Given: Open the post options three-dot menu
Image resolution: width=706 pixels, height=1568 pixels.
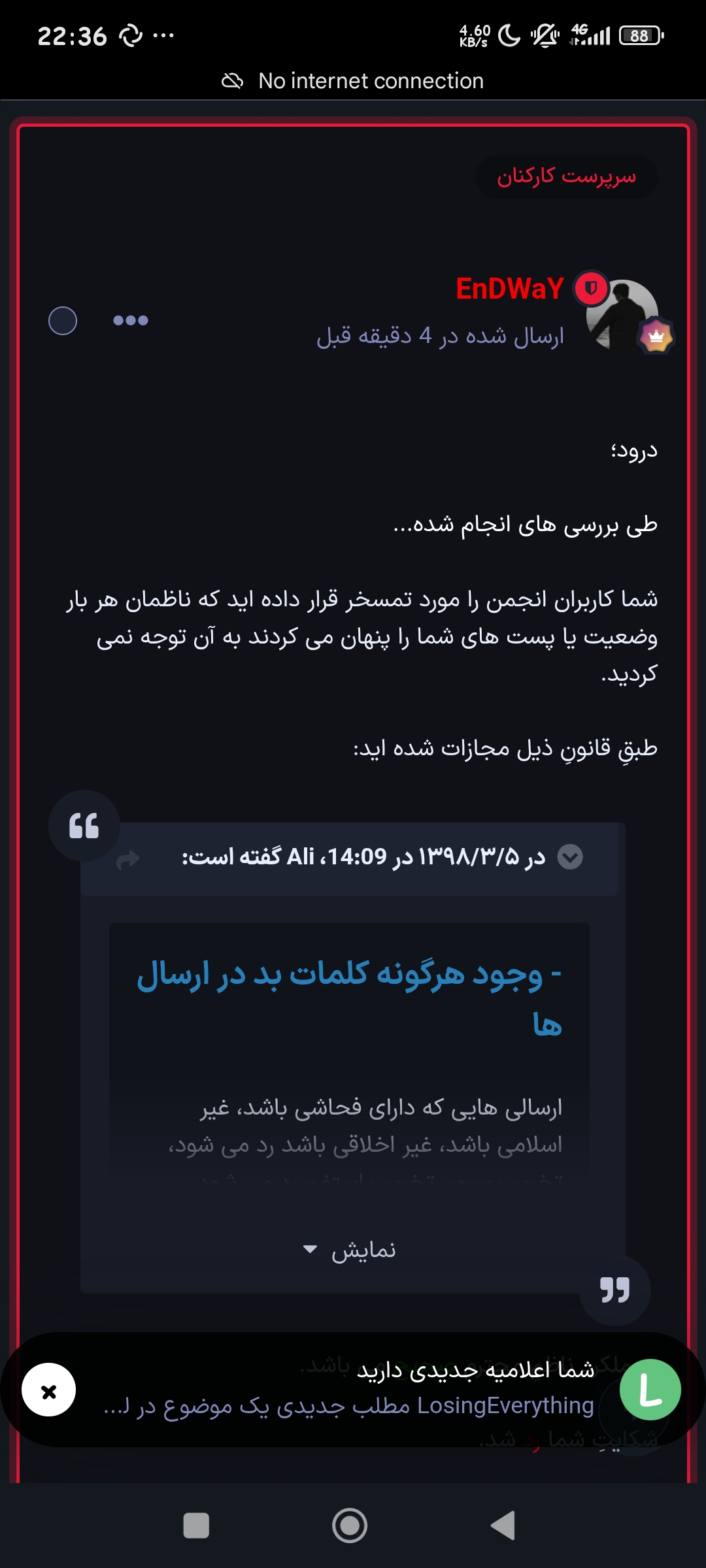Looking at the screenshot, I should pos(131,320).
